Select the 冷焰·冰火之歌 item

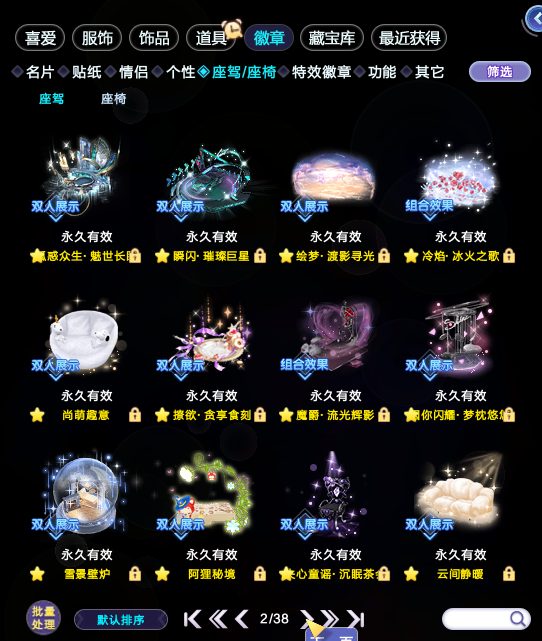click(459, 200)
